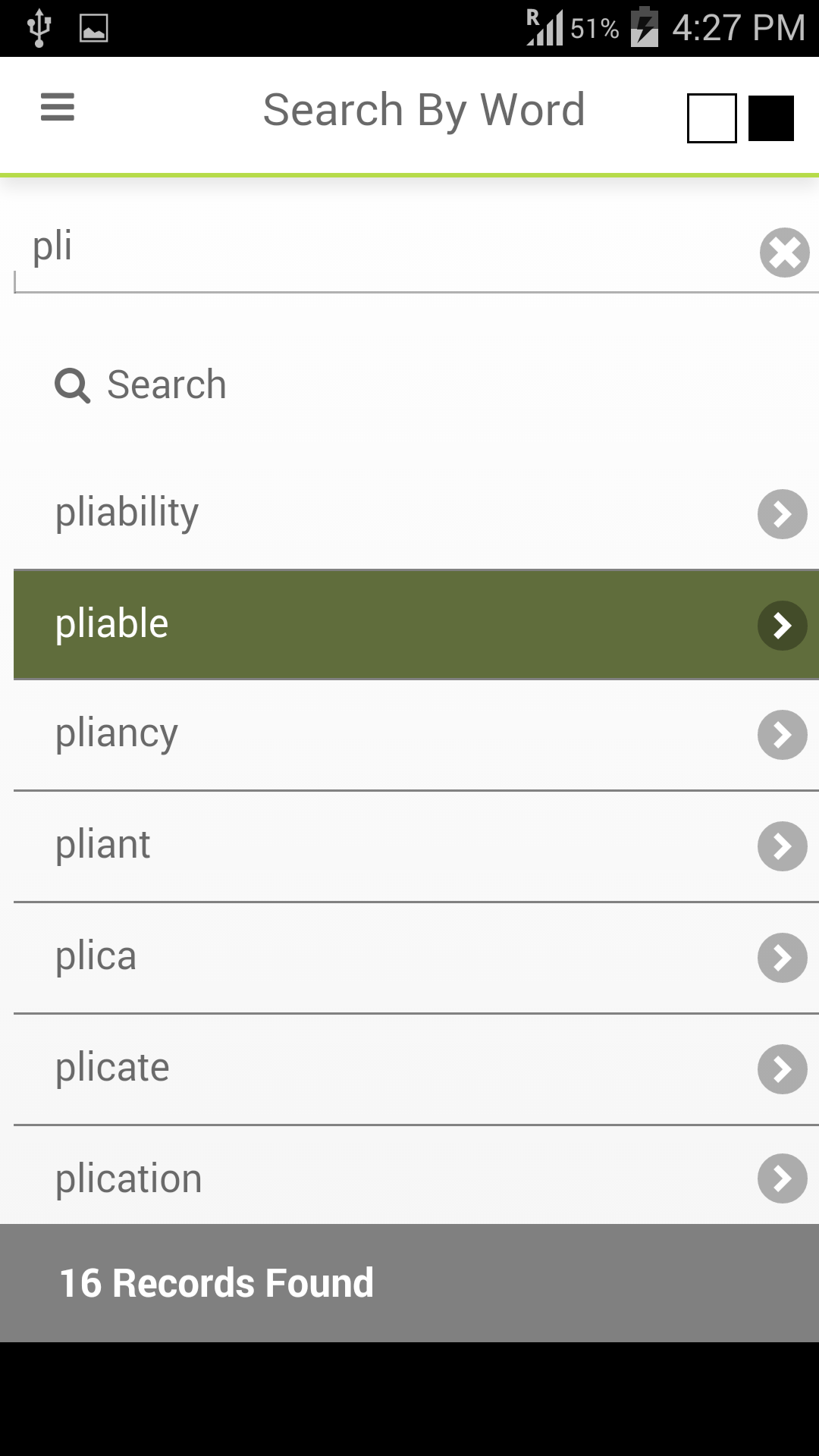This screenshot has height=1456, width=819.
Task: Open the Search By Word title menu
Action: coord(424,108)
